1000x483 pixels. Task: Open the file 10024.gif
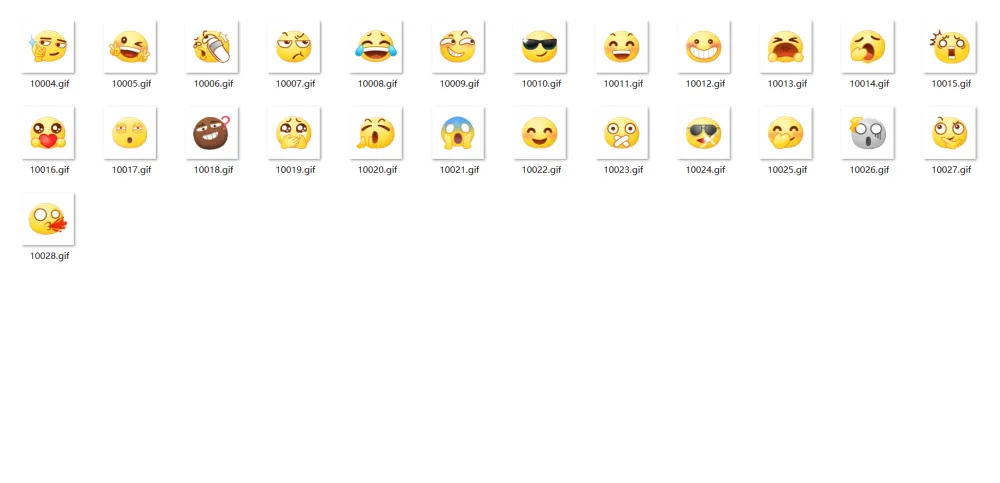[704, 133]
